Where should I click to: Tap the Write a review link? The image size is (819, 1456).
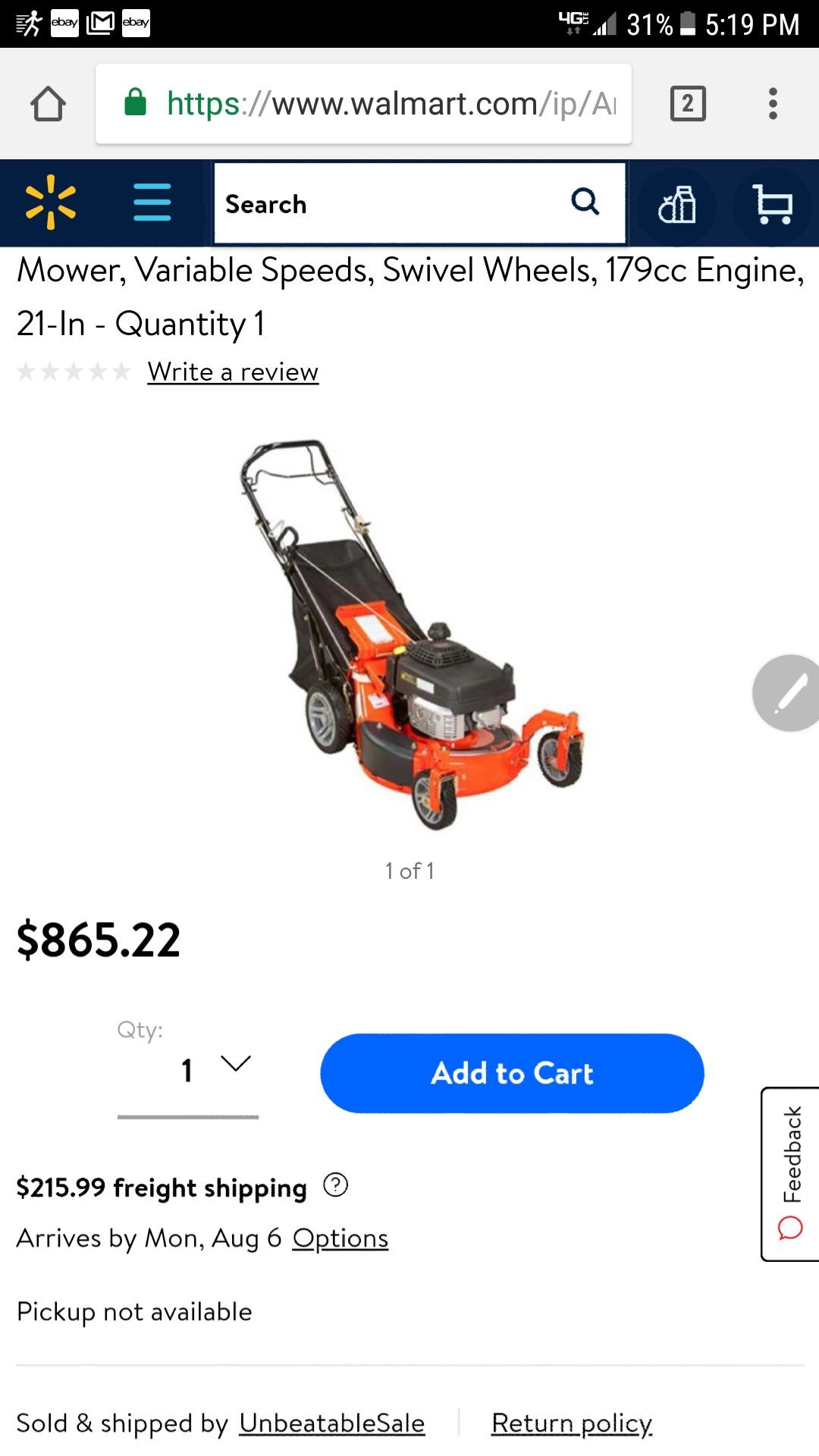(x=233, y=372)
